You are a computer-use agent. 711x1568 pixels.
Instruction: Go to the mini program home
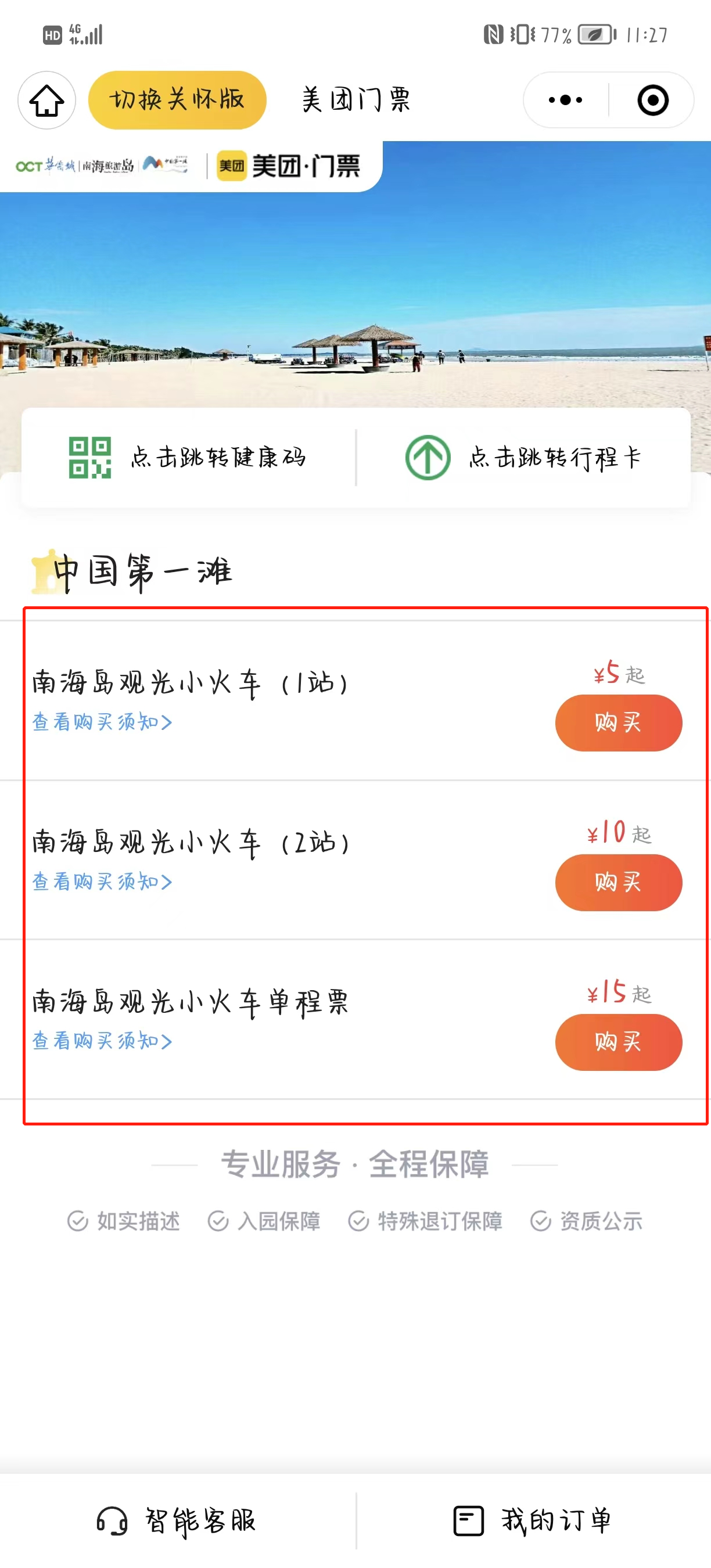click(47, 100)
